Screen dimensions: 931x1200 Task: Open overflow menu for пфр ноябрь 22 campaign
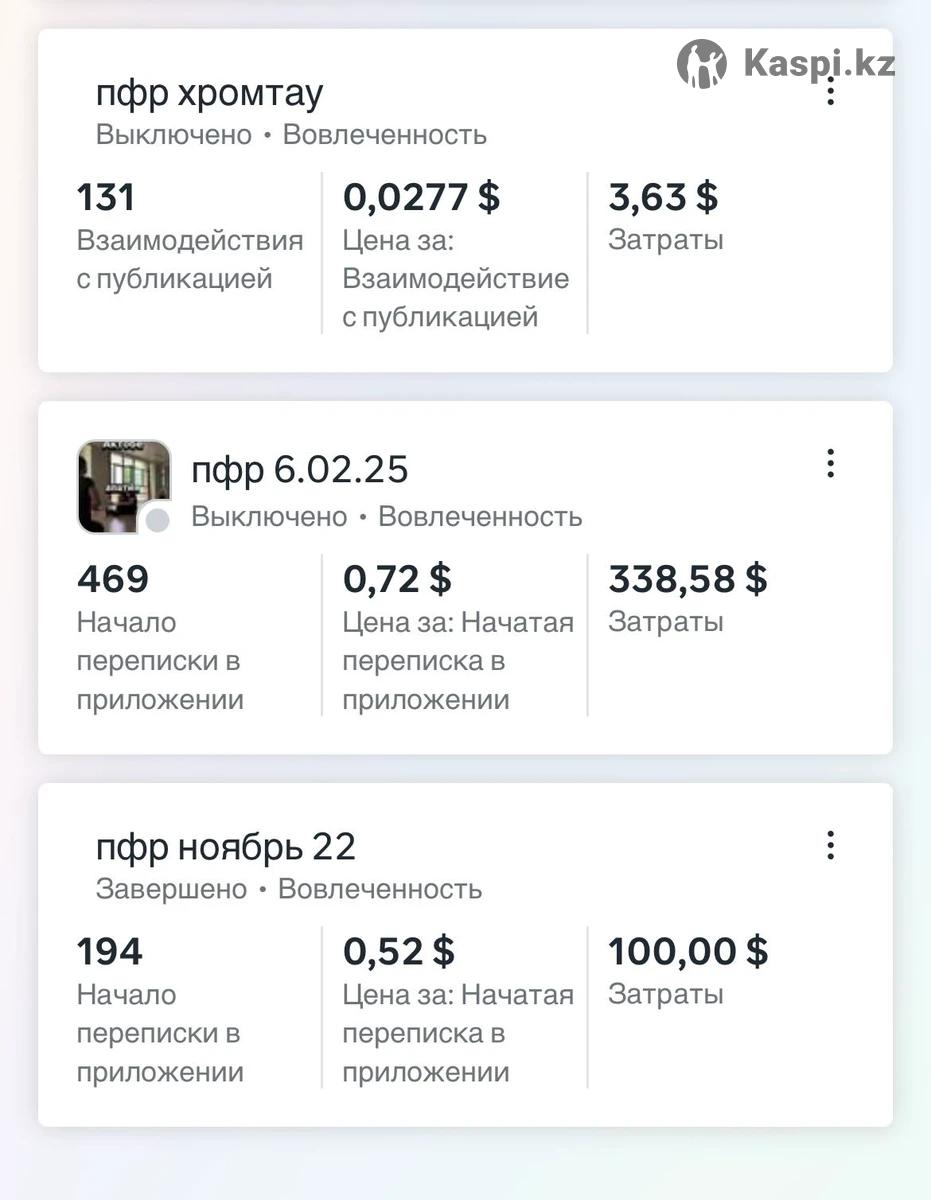pyautogui.click(x=830, y=846)
